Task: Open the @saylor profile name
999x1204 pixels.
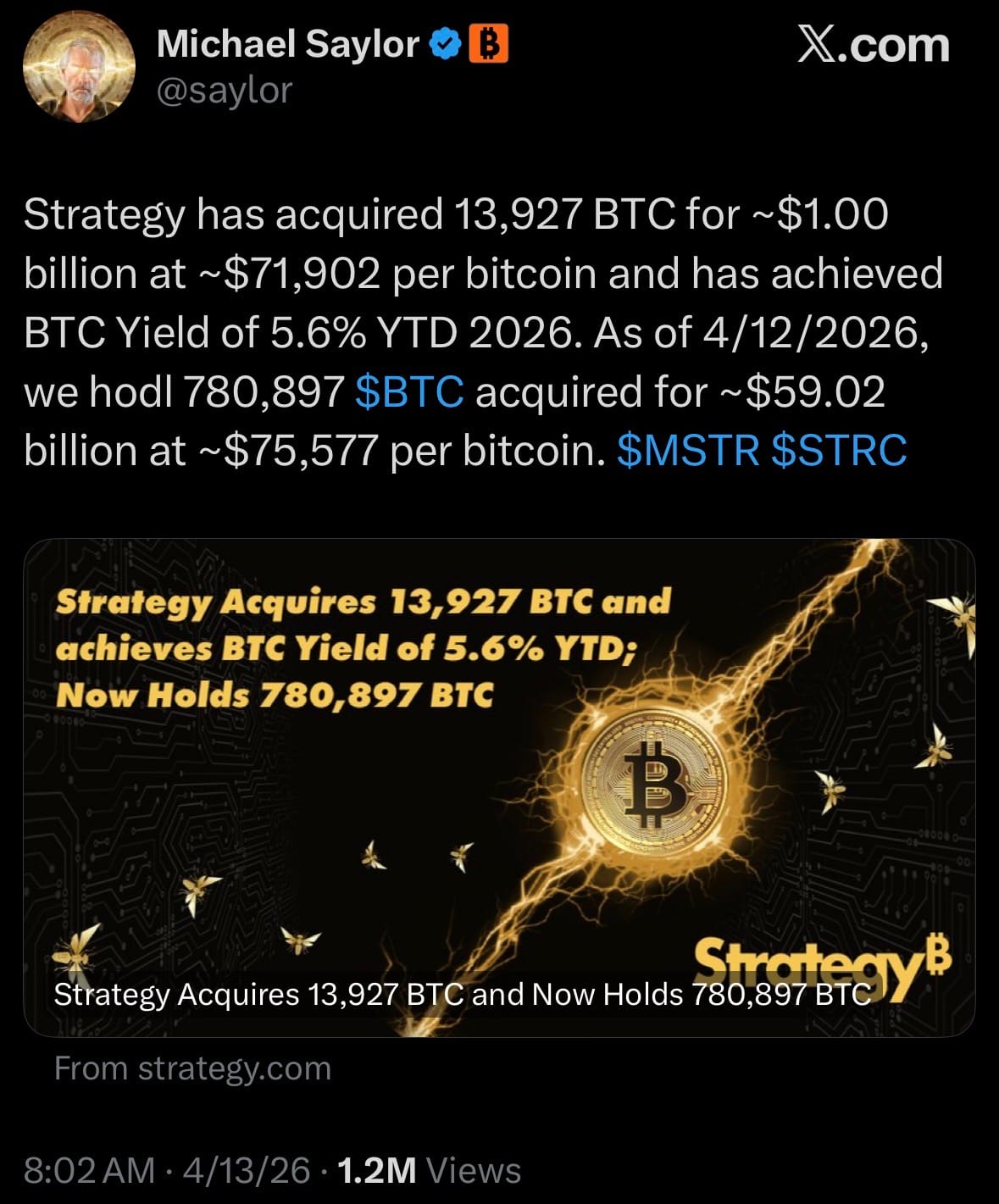Action: click(225, 90)
